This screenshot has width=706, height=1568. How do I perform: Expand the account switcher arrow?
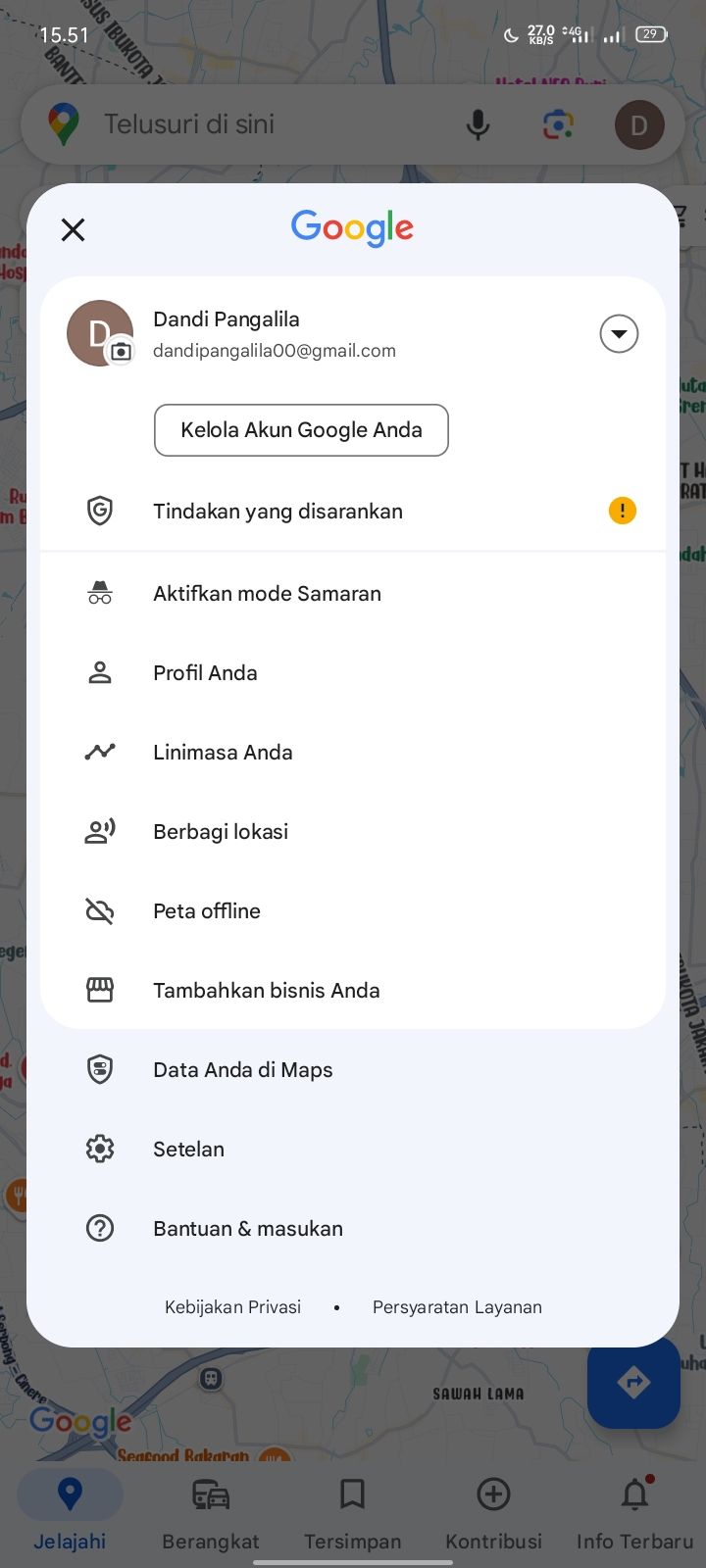pyautogui.click(x=619, y=334)
